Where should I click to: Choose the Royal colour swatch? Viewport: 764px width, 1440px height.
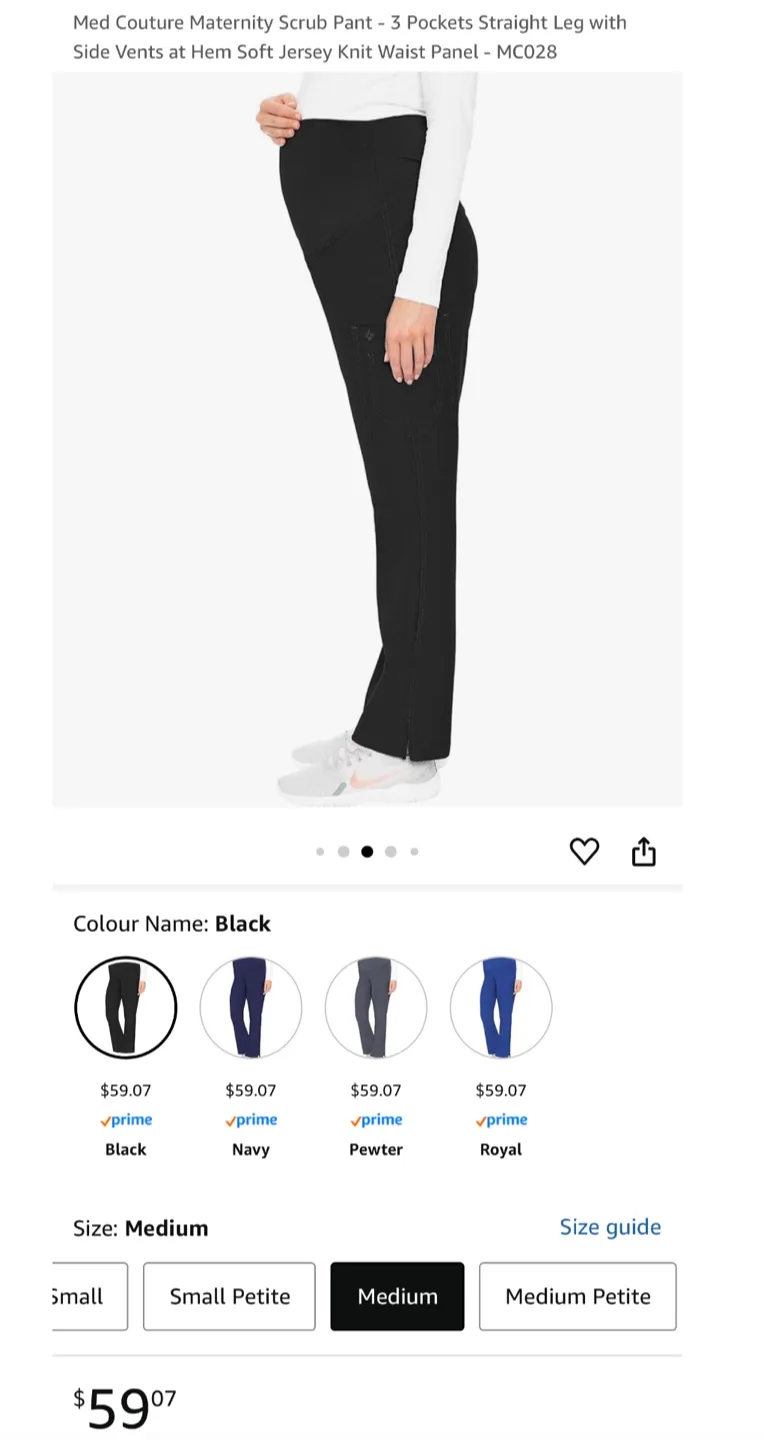pyautogui.click(x=500, y=1007)
